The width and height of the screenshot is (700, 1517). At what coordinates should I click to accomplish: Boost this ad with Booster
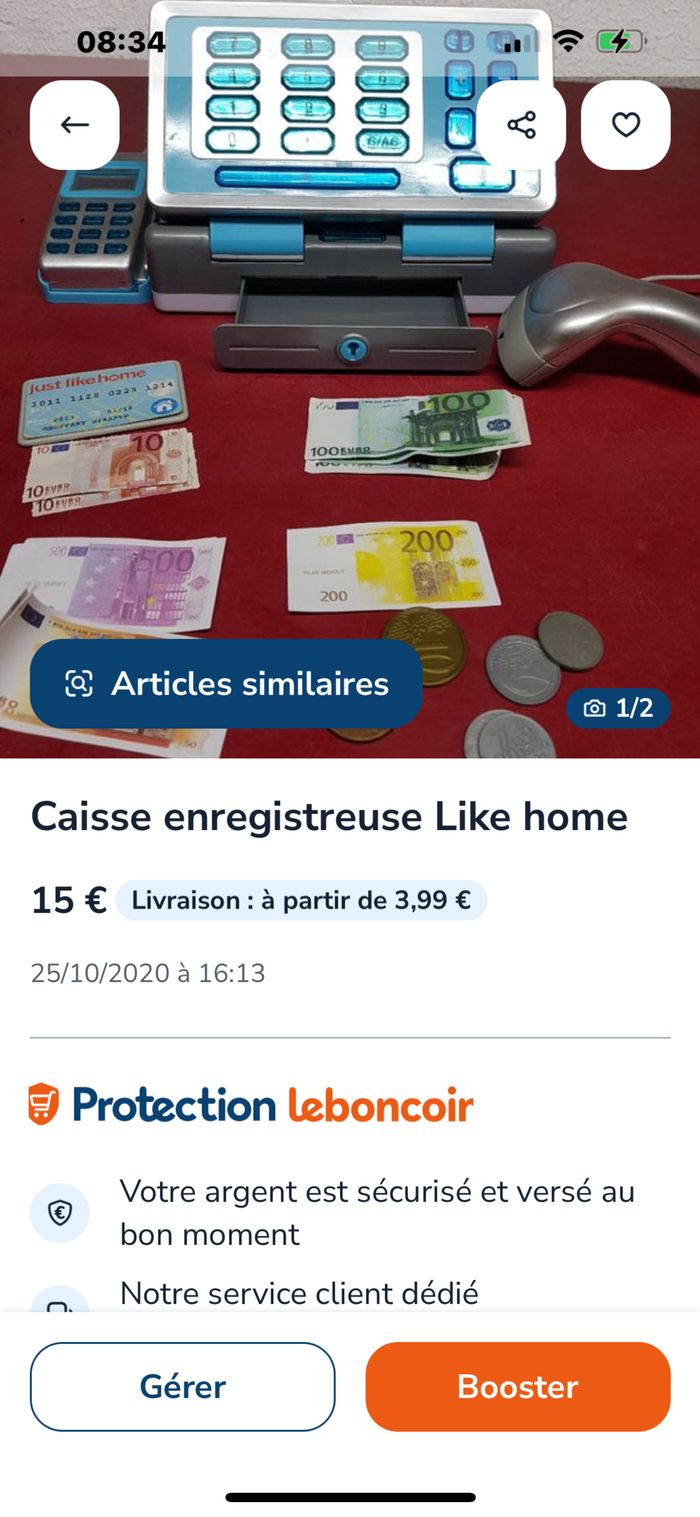517,1387
